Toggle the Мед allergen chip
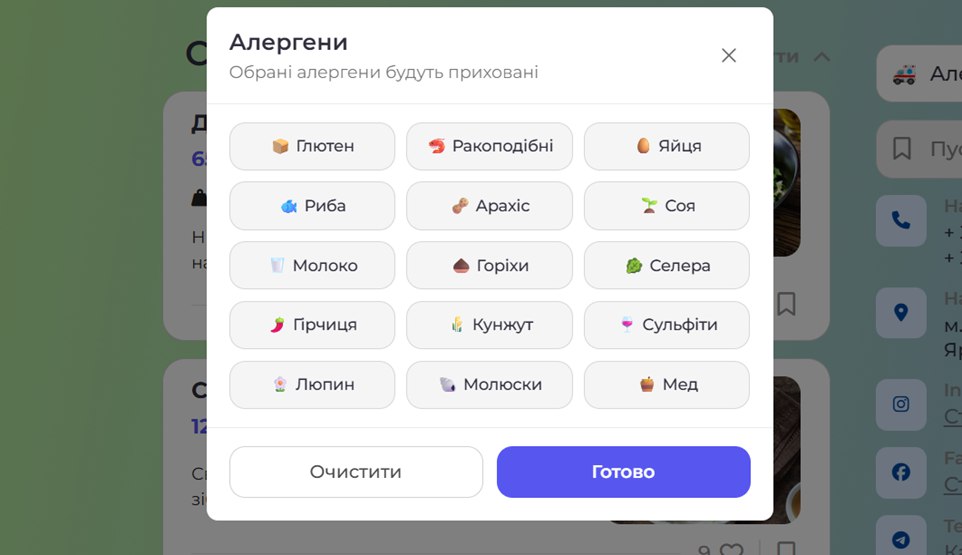962x555 pixels. pyautogui.click(x=666, y=385)
